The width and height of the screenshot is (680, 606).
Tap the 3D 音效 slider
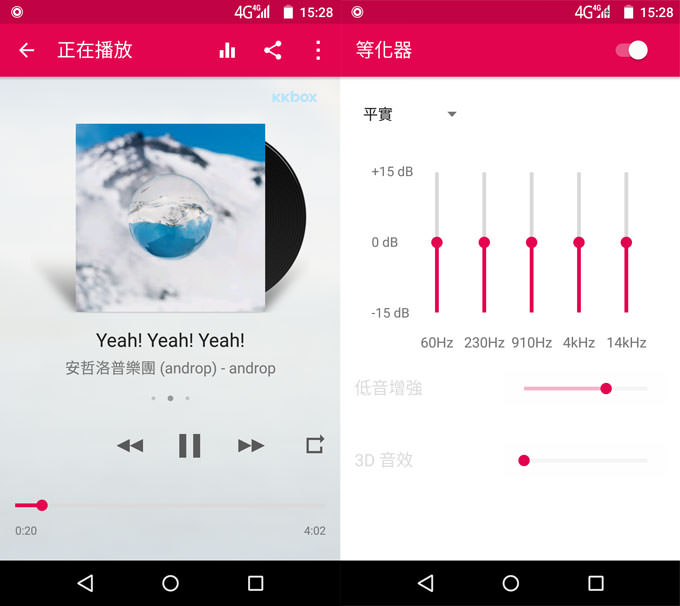[585, 460]
